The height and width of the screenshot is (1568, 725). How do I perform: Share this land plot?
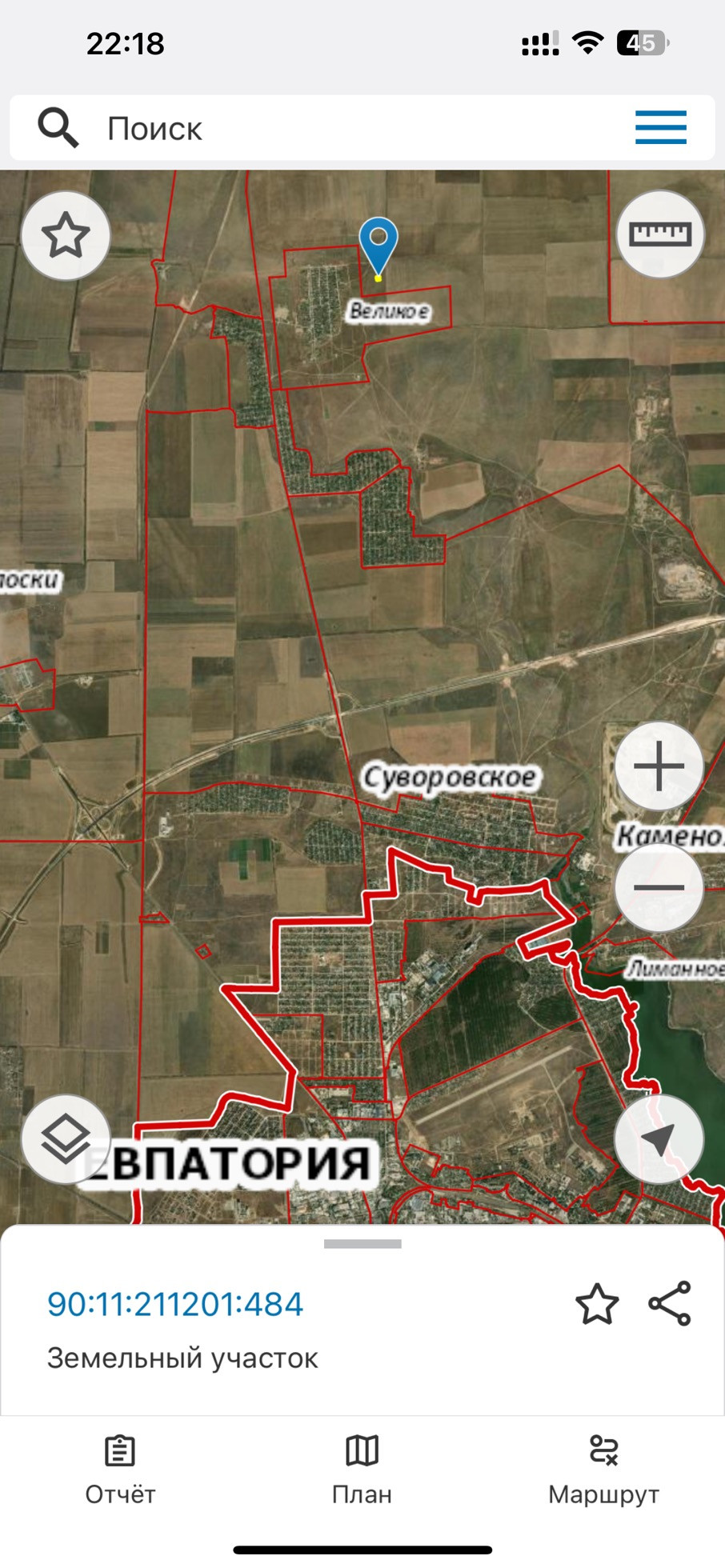[670, 1304]
